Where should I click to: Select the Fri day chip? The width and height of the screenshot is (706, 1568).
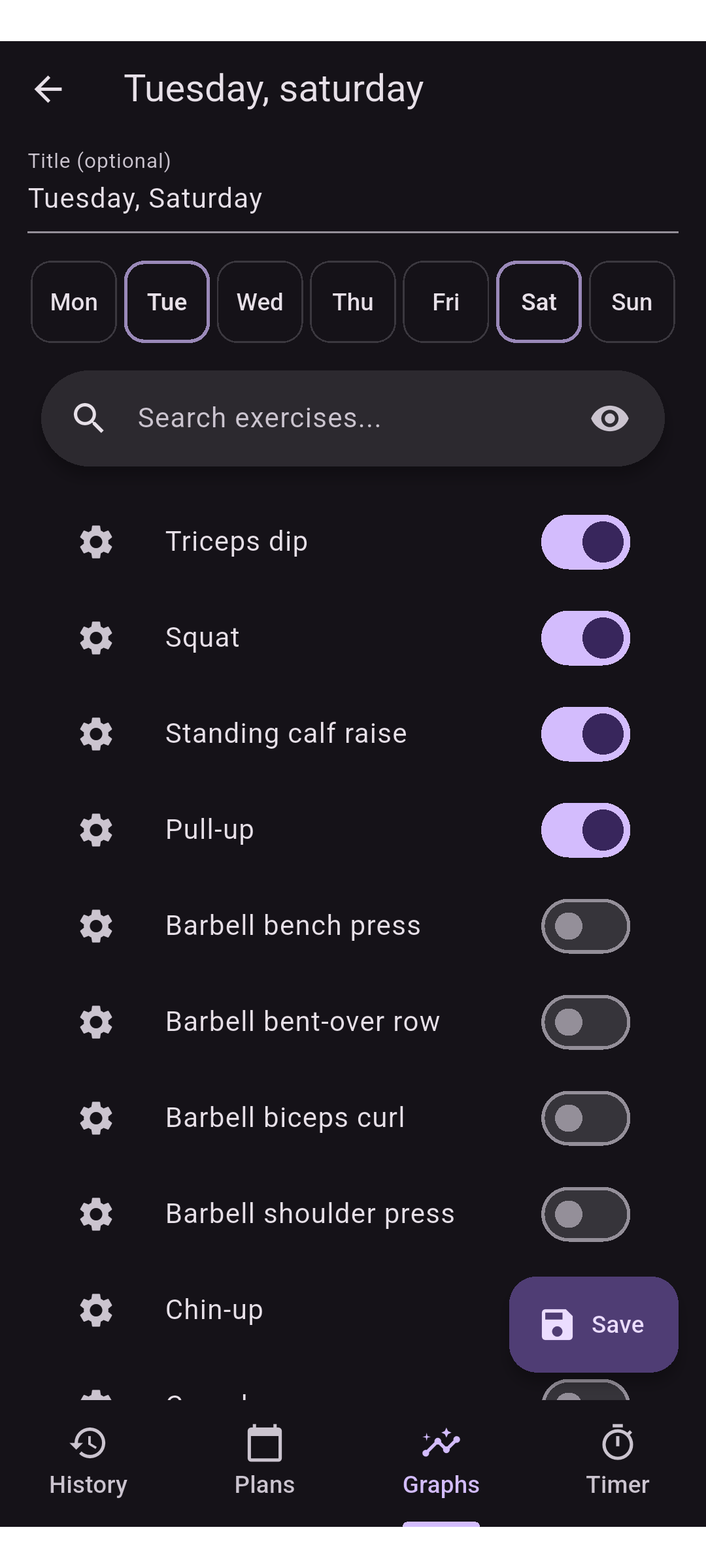446,302
